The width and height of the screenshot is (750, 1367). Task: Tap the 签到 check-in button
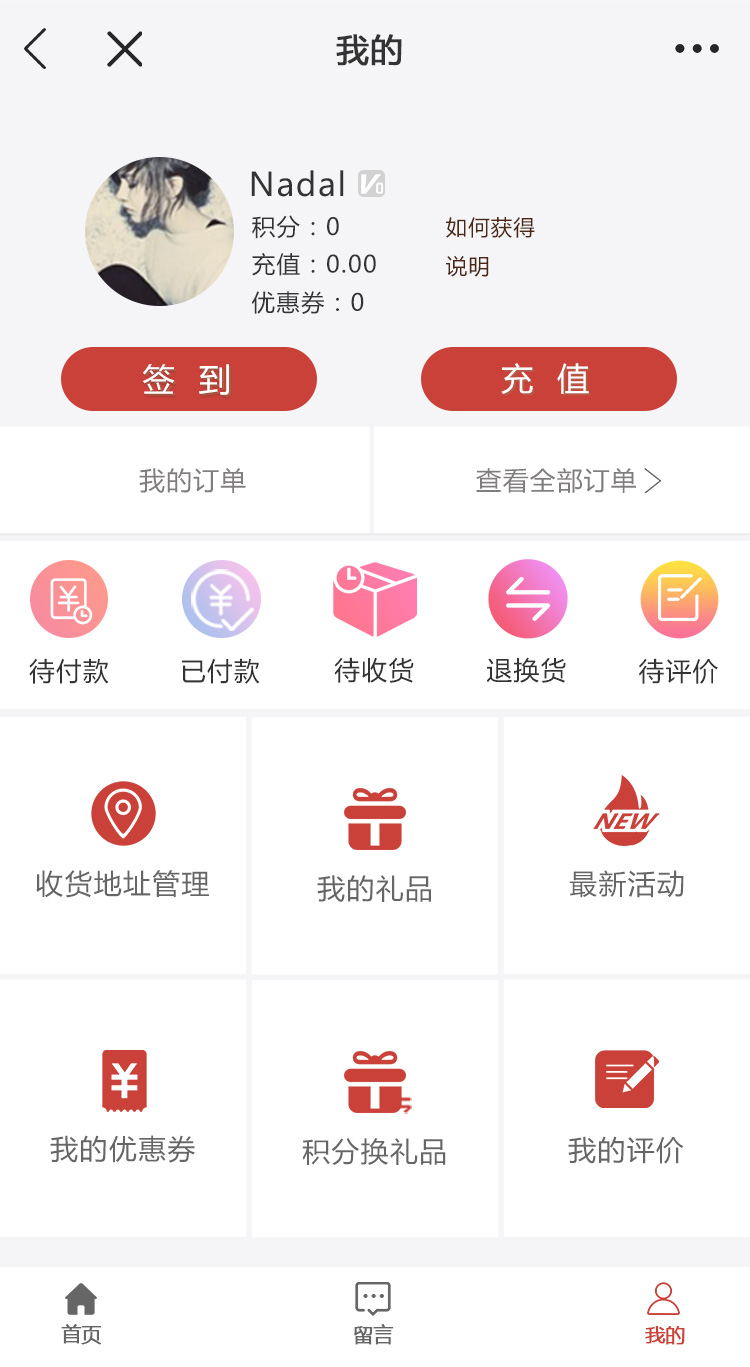click(x=189, y=379)
